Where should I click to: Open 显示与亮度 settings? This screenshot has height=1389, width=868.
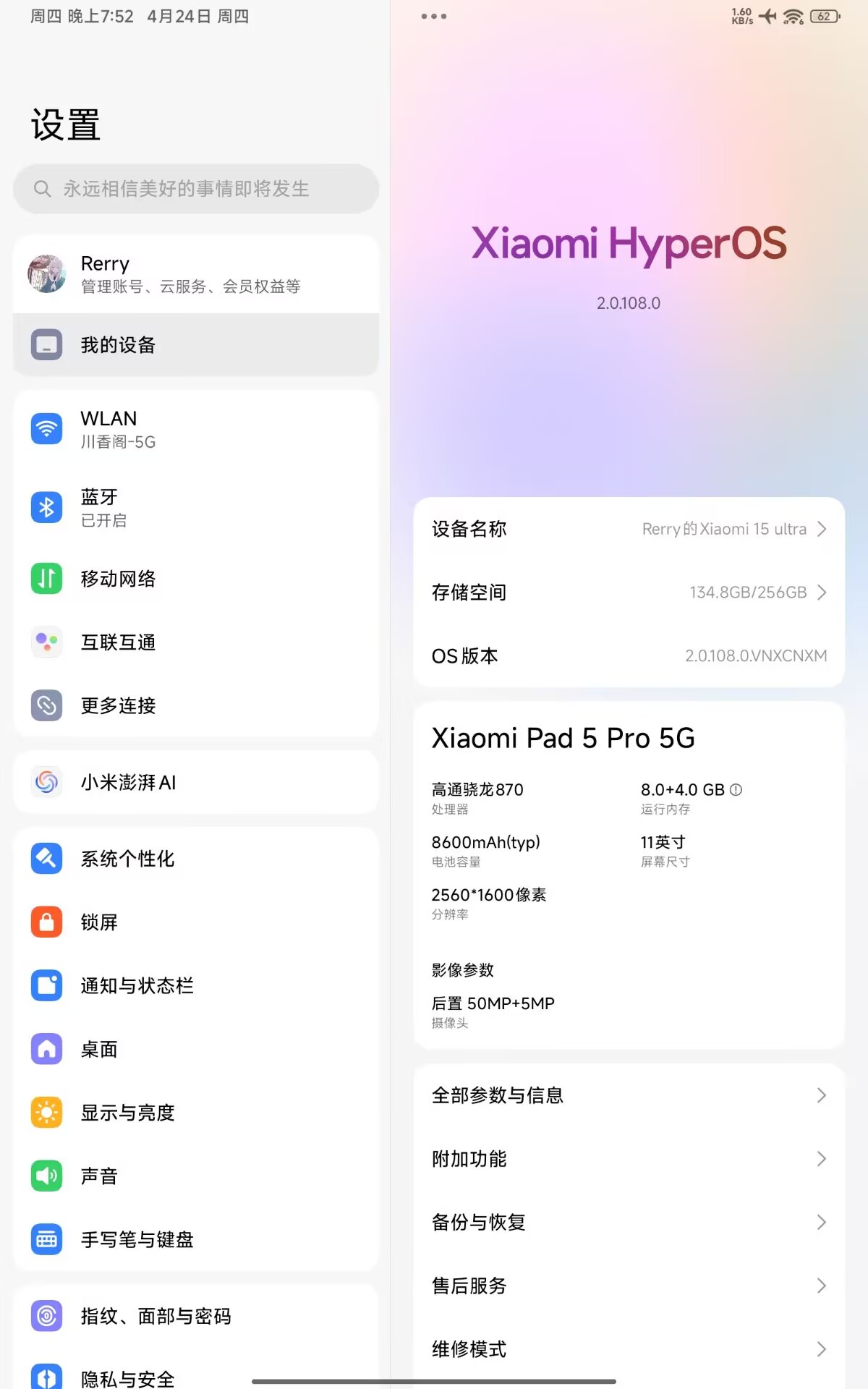195,1113
